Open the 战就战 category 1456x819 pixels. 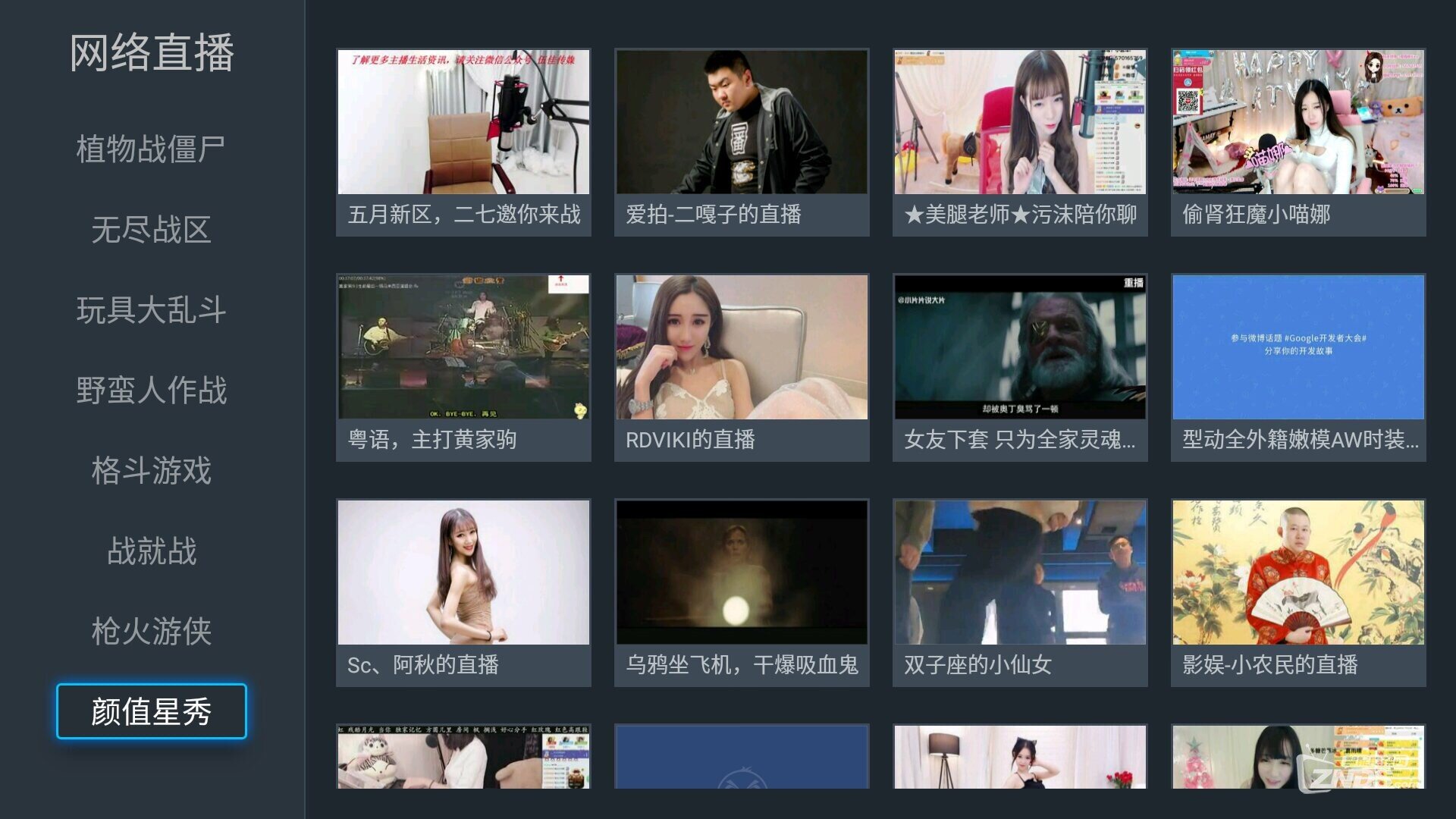coord(151,551)
